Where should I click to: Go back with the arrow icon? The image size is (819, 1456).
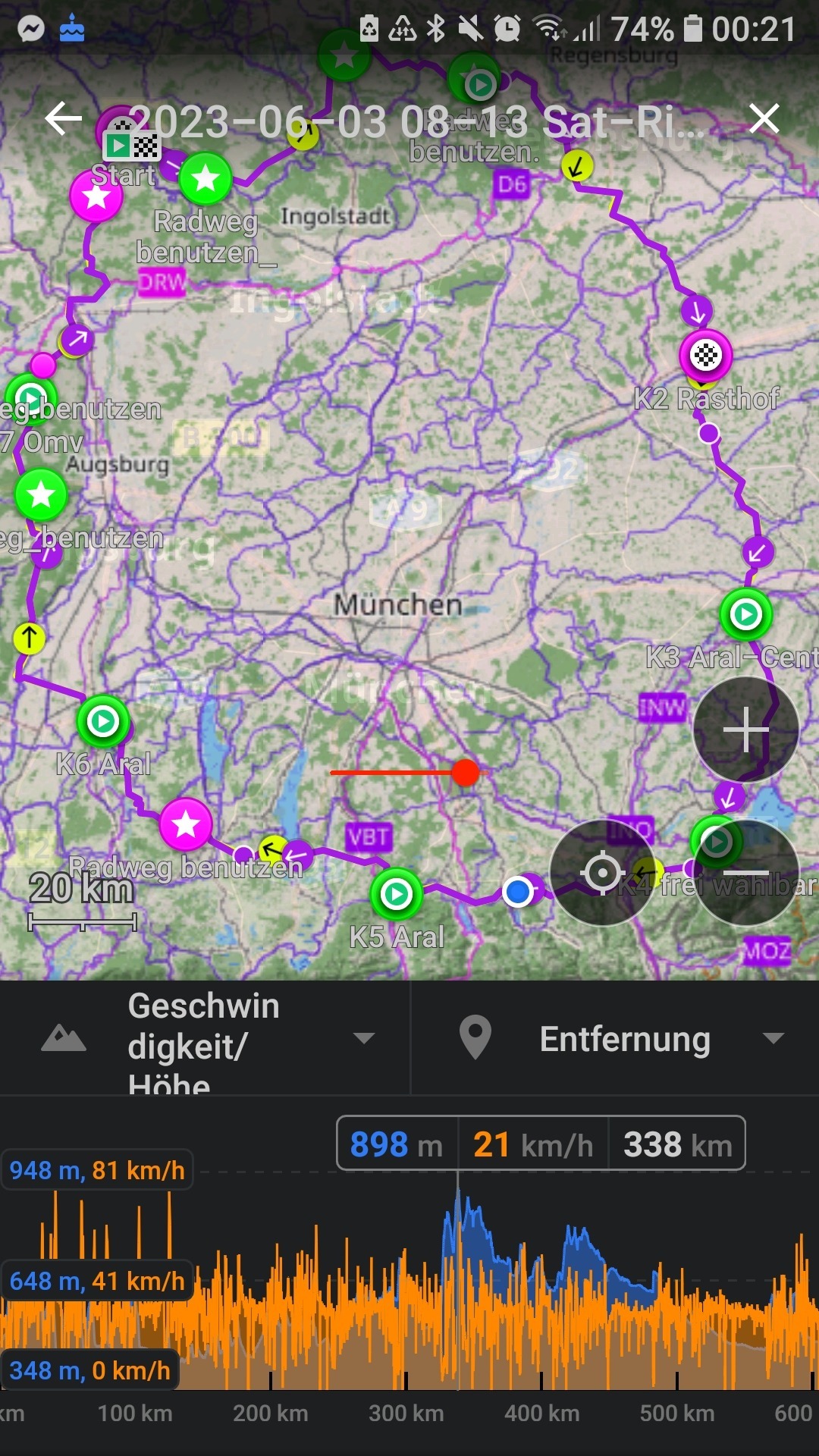(63, 119)
